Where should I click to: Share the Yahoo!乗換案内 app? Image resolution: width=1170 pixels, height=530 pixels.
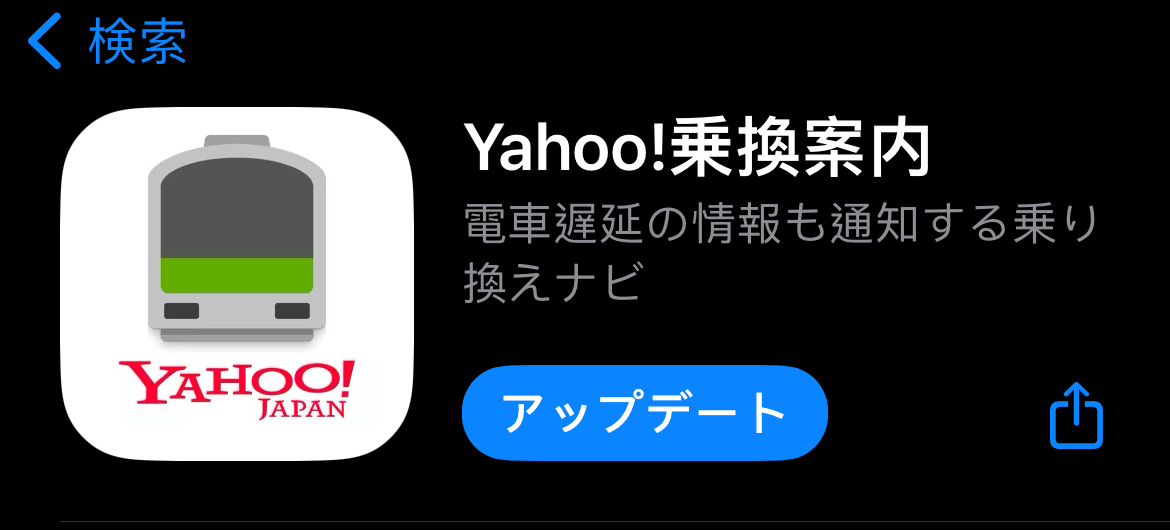[x=1076, y=415]
